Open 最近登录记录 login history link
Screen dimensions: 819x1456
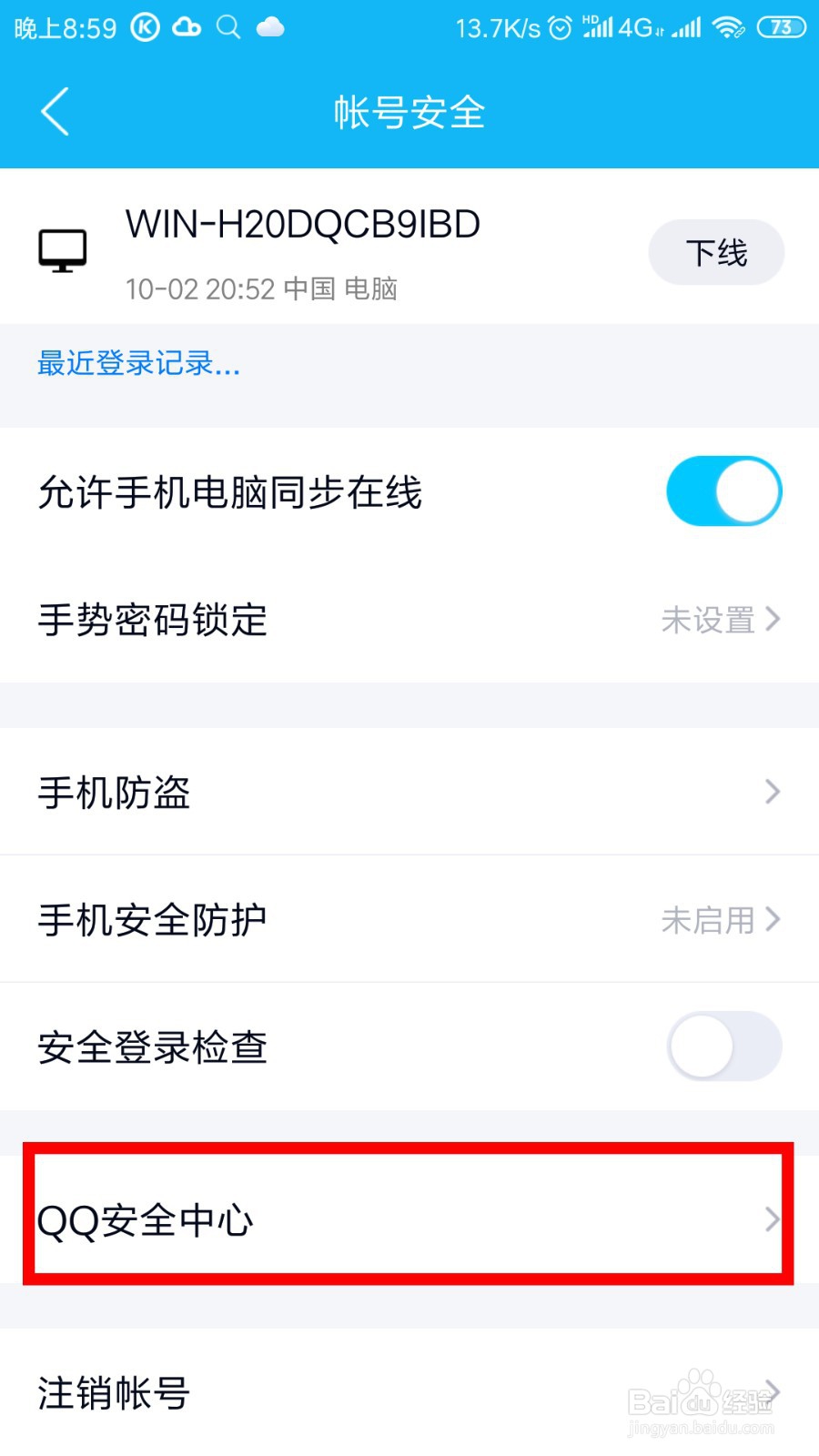(138, 363)
